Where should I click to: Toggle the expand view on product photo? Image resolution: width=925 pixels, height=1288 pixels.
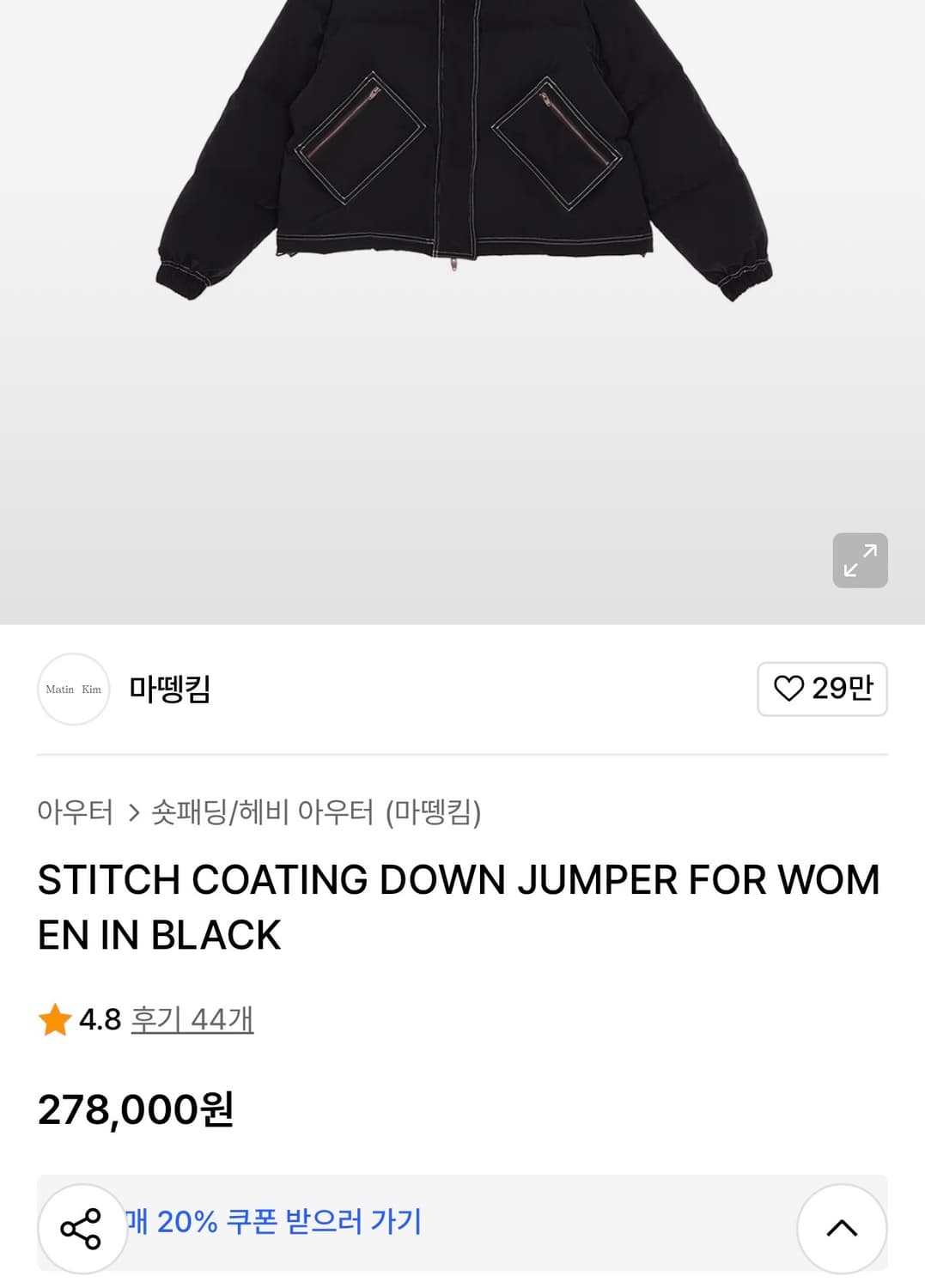(860, 561)
